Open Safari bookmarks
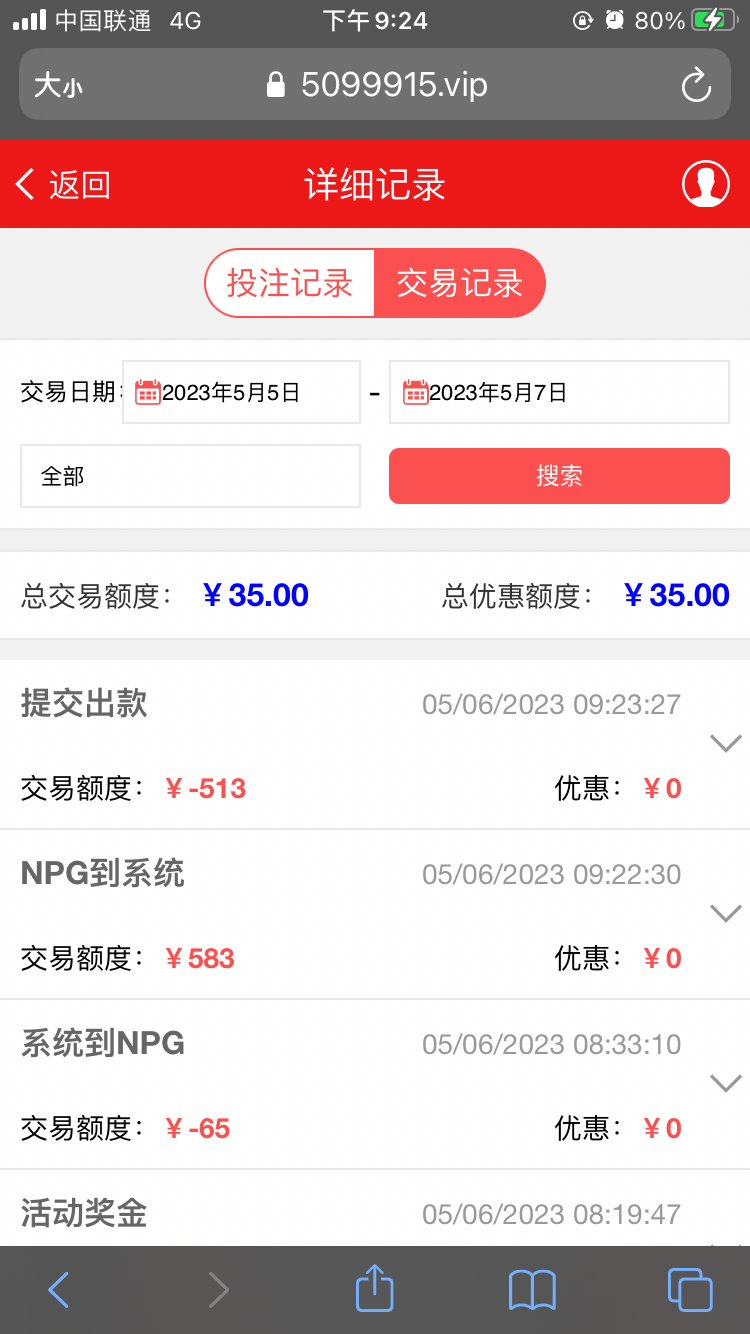 pyautogui.click(x=533, y=1290)
